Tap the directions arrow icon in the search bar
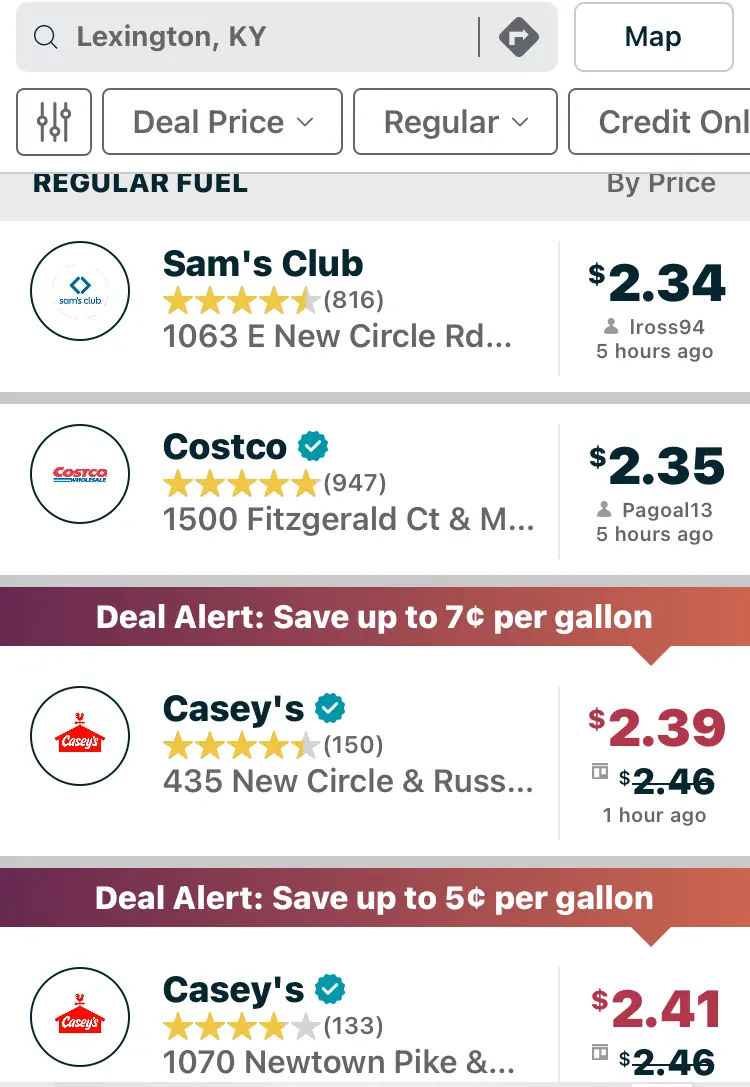This screenshot has height=1087, width=750. click(518, 38)
